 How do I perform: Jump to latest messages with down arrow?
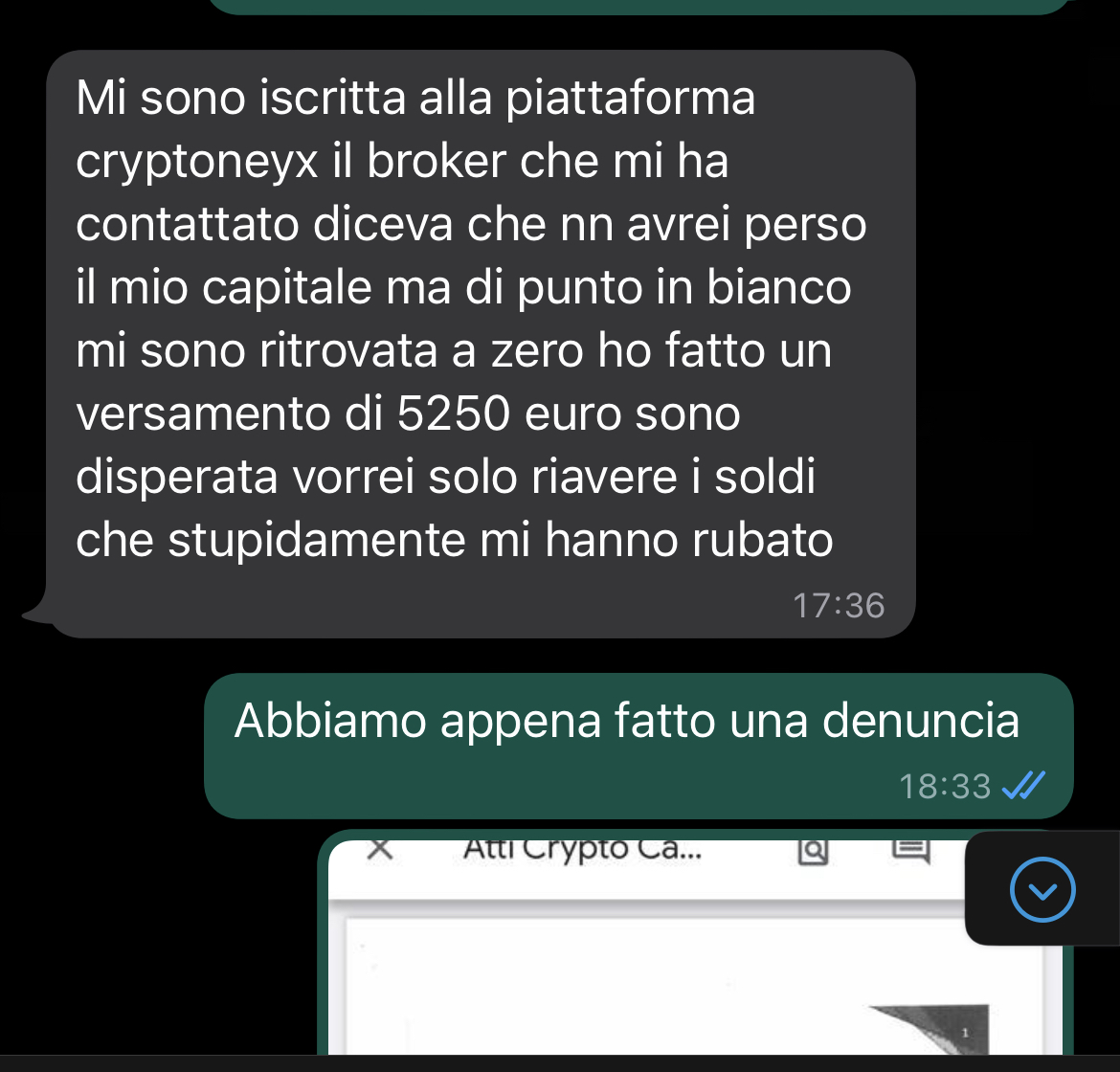1042,890
